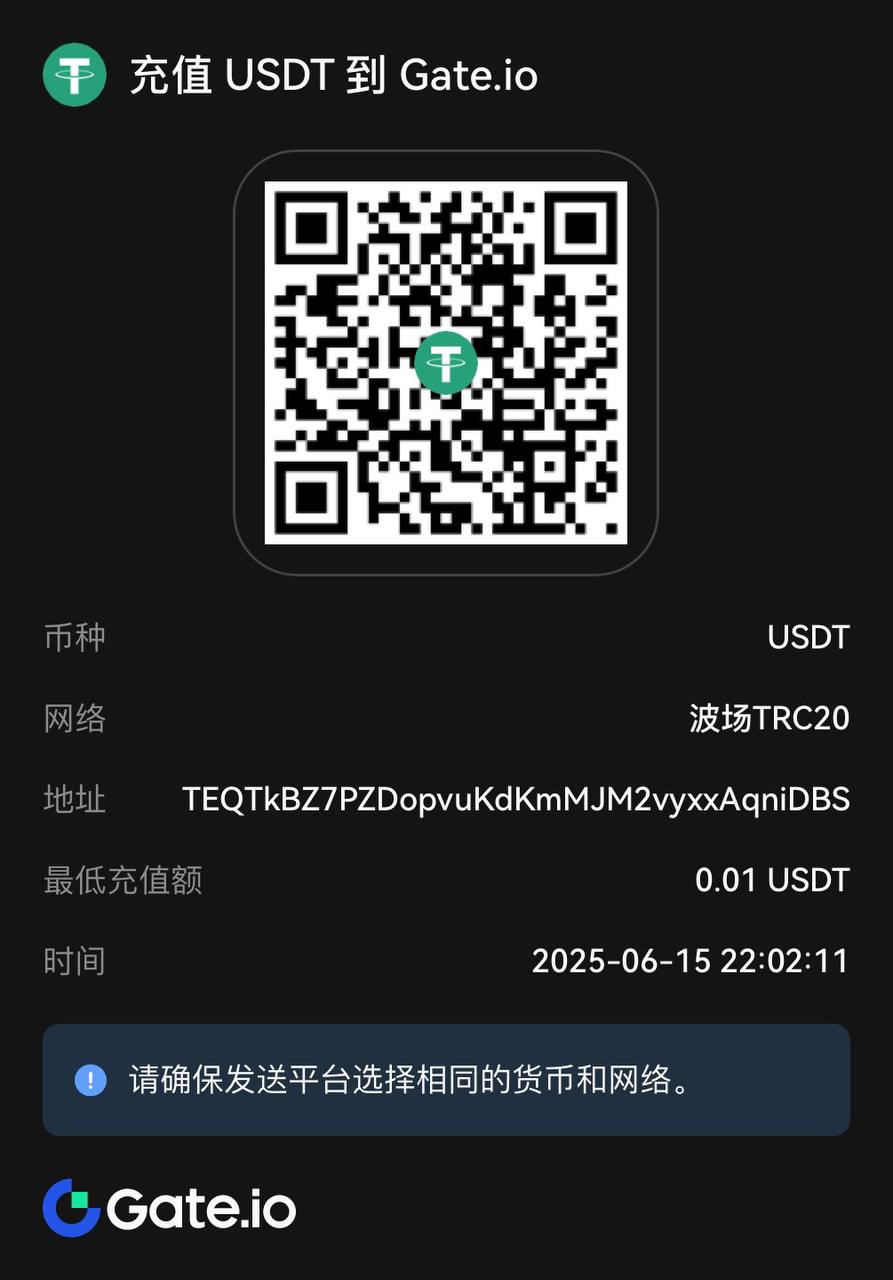Toggle the minimum deposit 0.01 USDT value
Viewport: 893px width, 1280px height.
[x=771, y=880]
